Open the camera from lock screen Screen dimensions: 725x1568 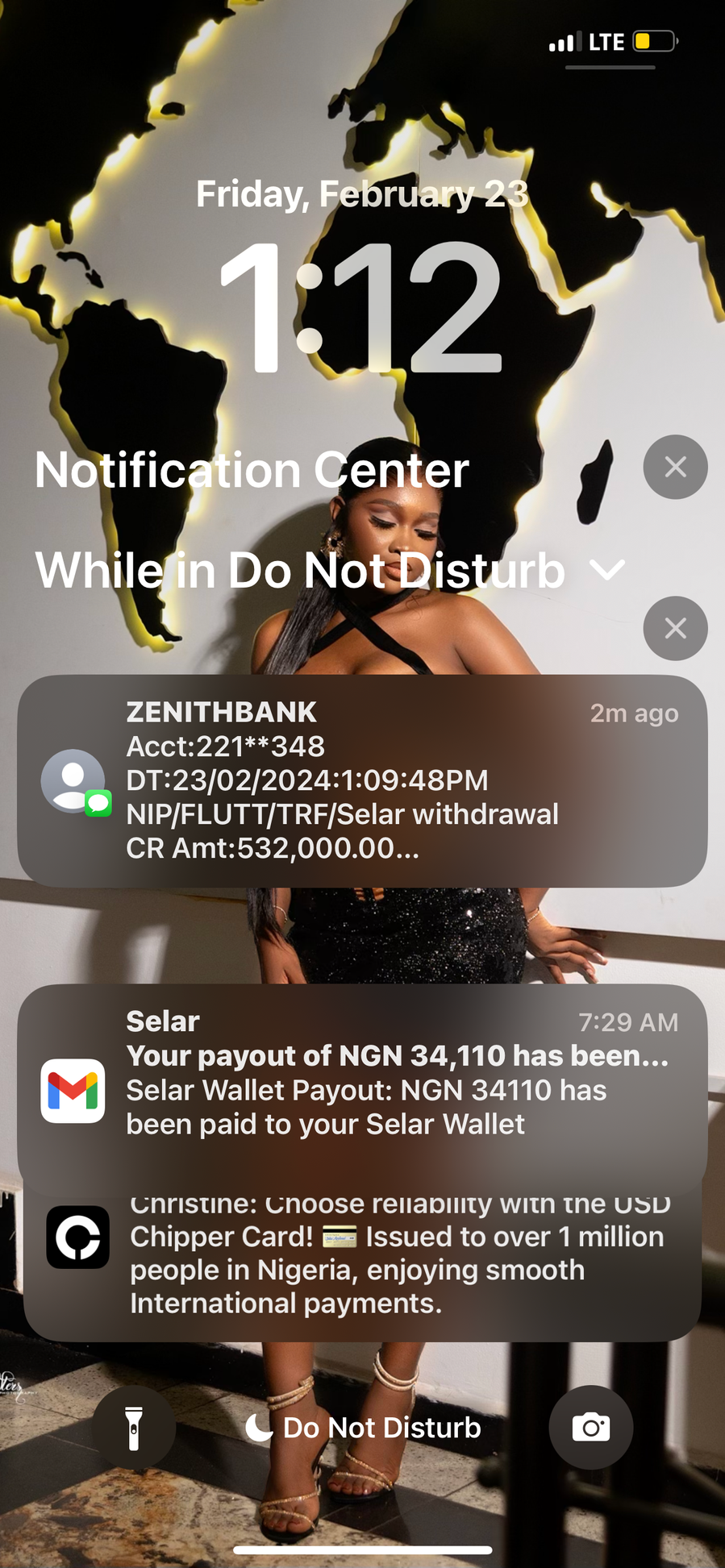pyautogui.click(x=590, y=1428)
